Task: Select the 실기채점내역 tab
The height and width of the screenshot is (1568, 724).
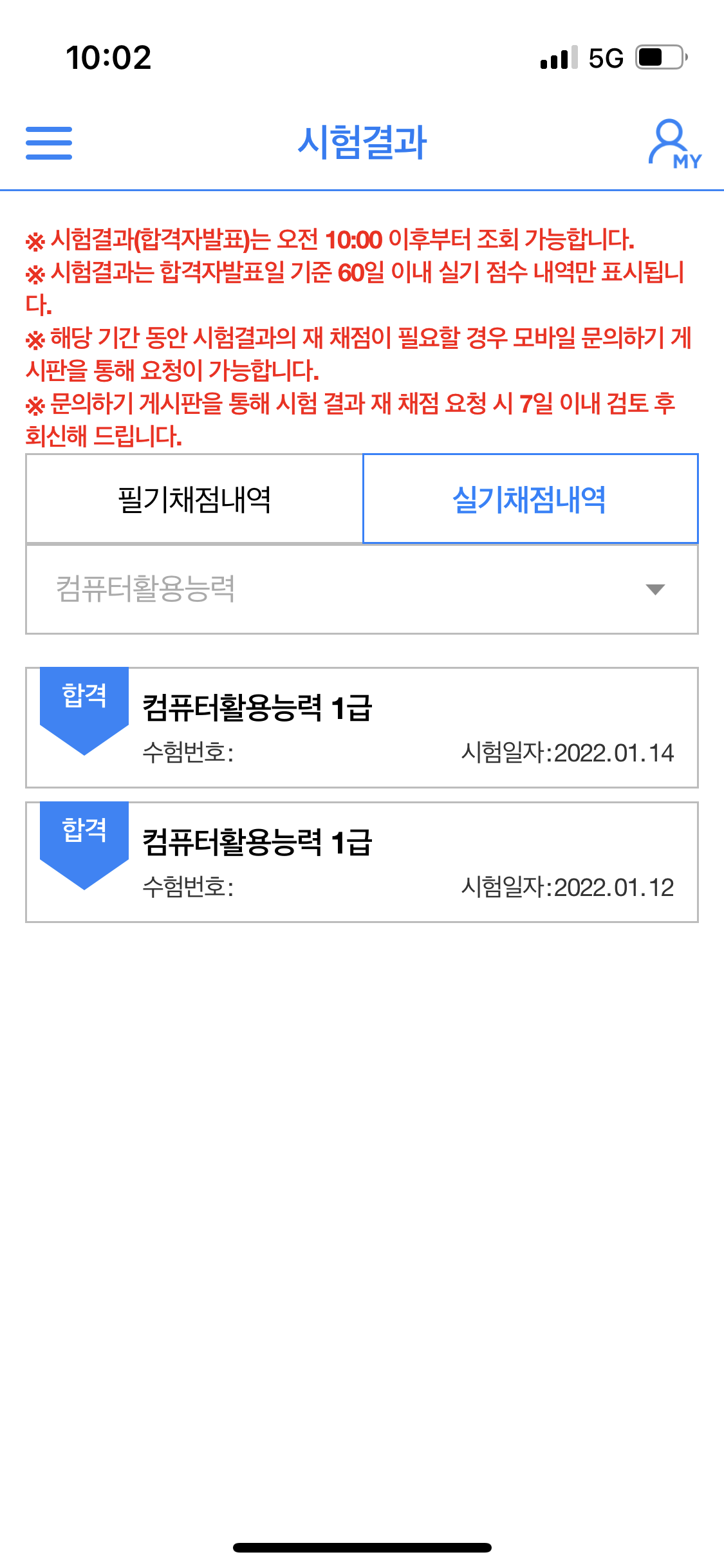Action: pos(530,499)
